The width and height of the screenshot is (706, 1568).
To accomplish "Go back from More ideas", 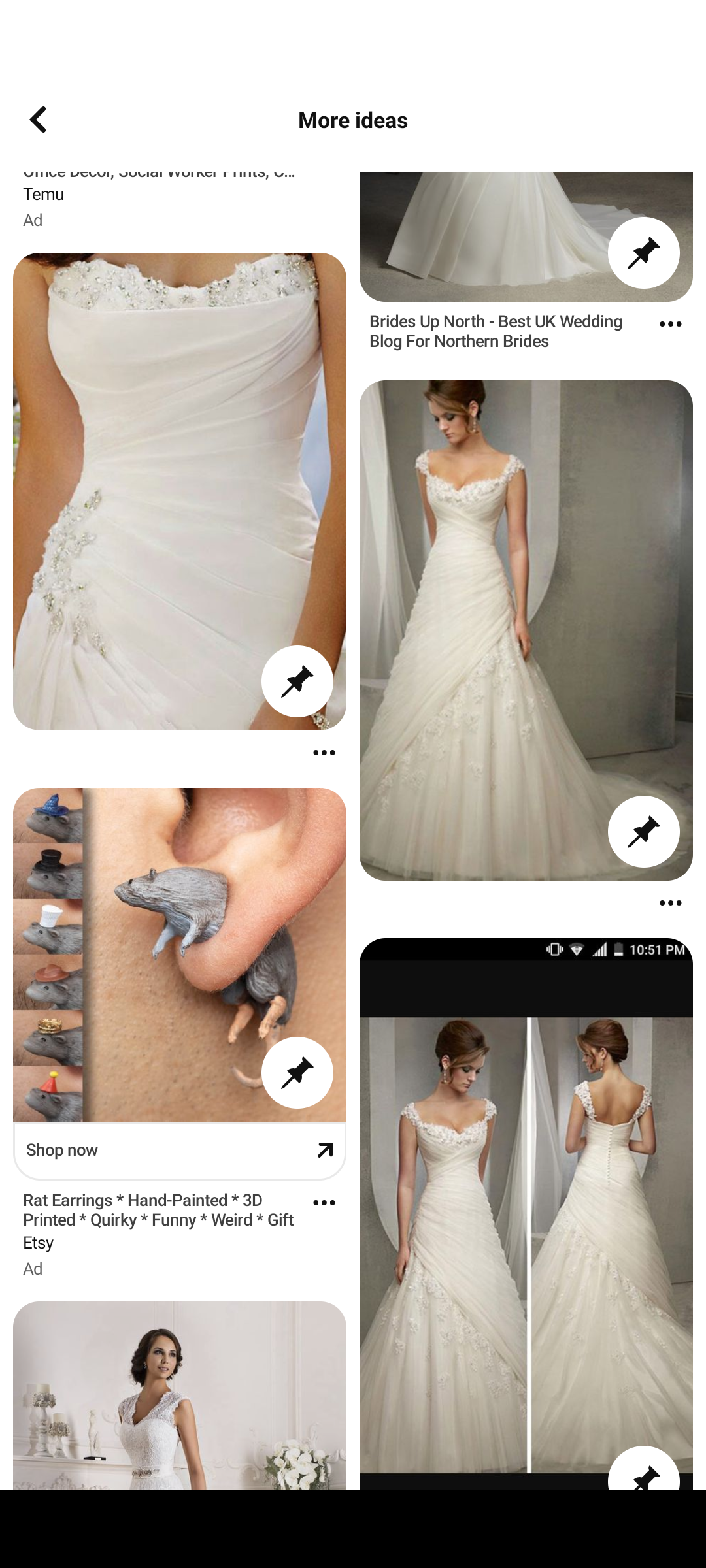I will click(39, 120).
